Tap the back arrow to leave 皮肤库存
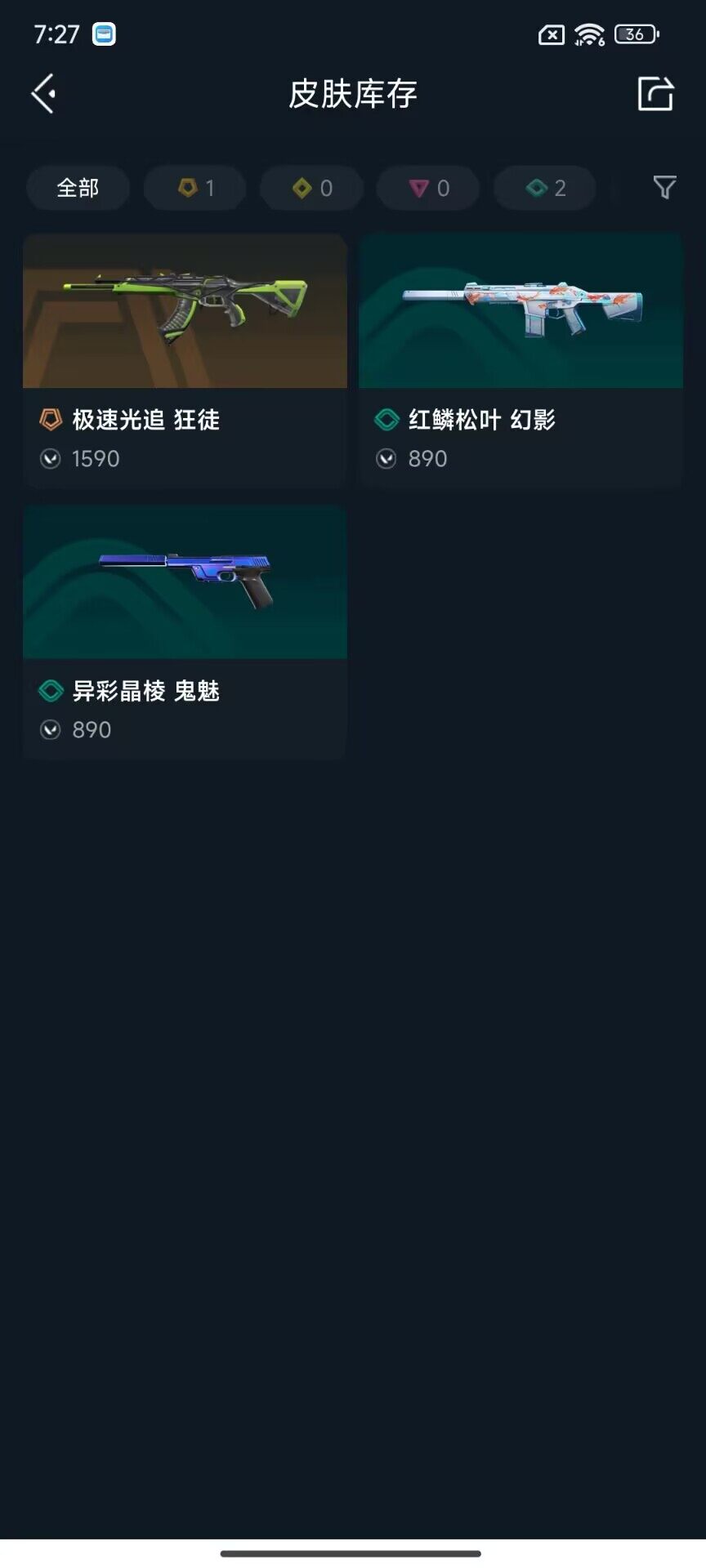 pyautogui.click(x=42, y=94)
